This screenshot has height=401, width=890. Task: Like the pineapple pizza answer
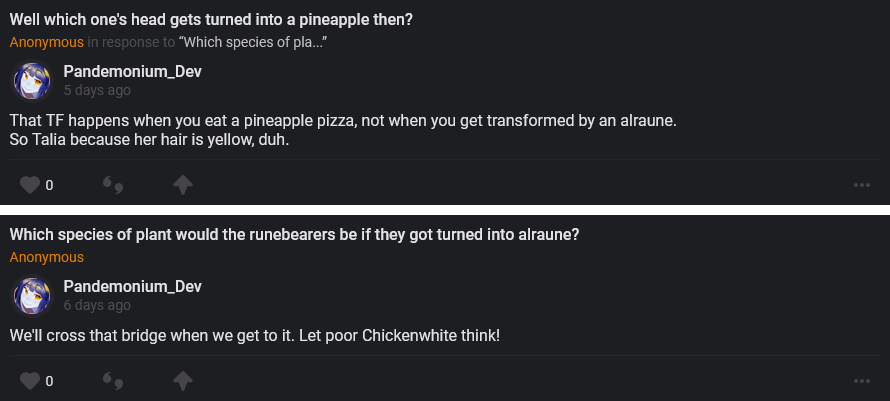[30, 185]
